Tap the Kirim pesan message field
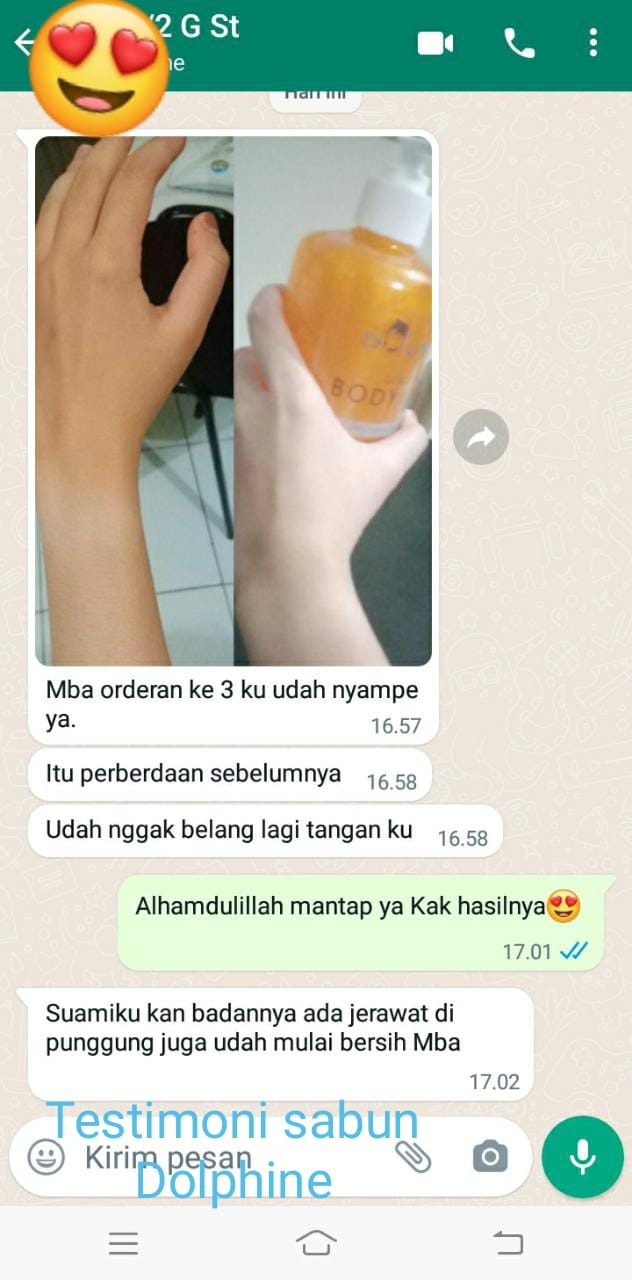 (x=220, y=1158)
